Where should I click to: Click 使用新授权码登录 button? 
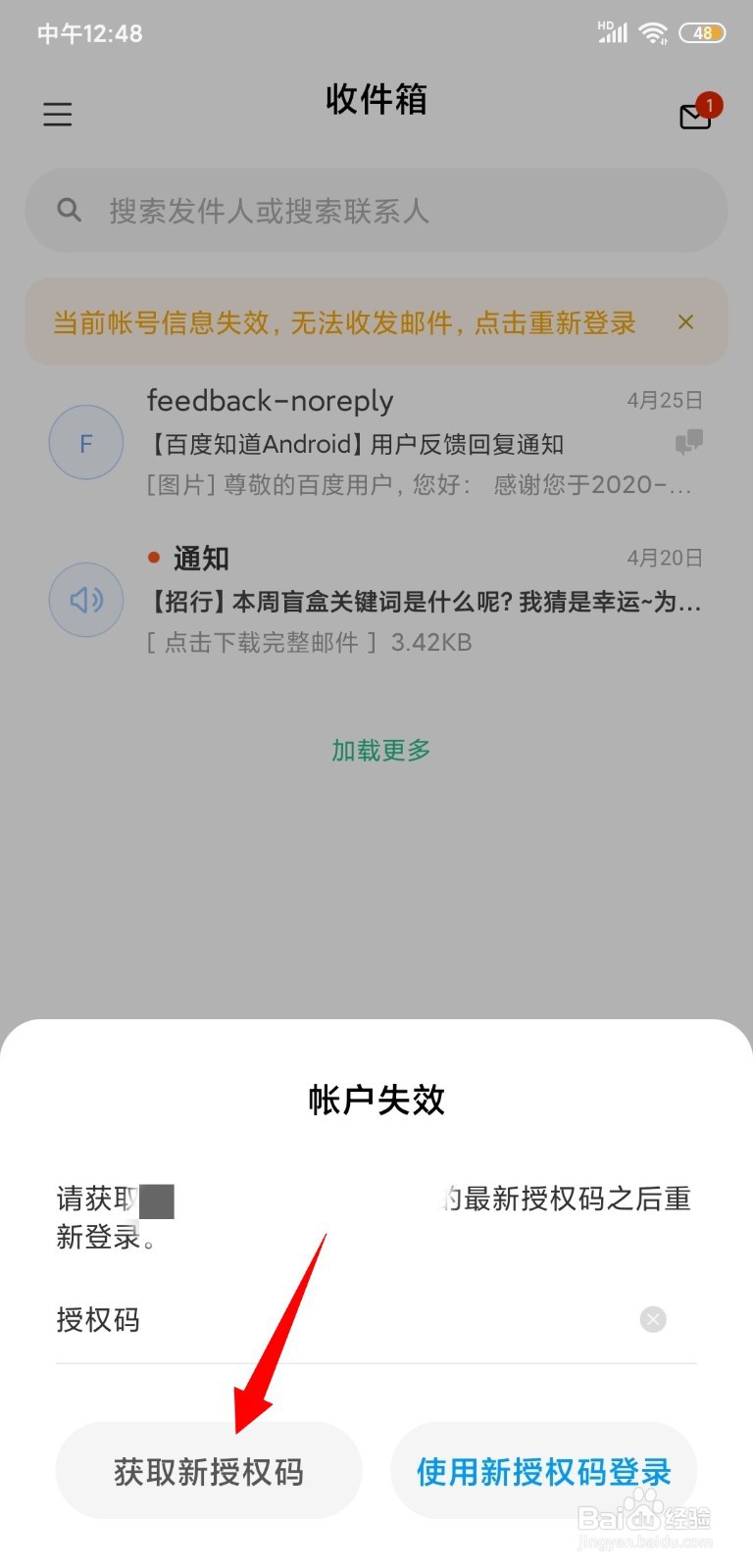coord(543,1469)
